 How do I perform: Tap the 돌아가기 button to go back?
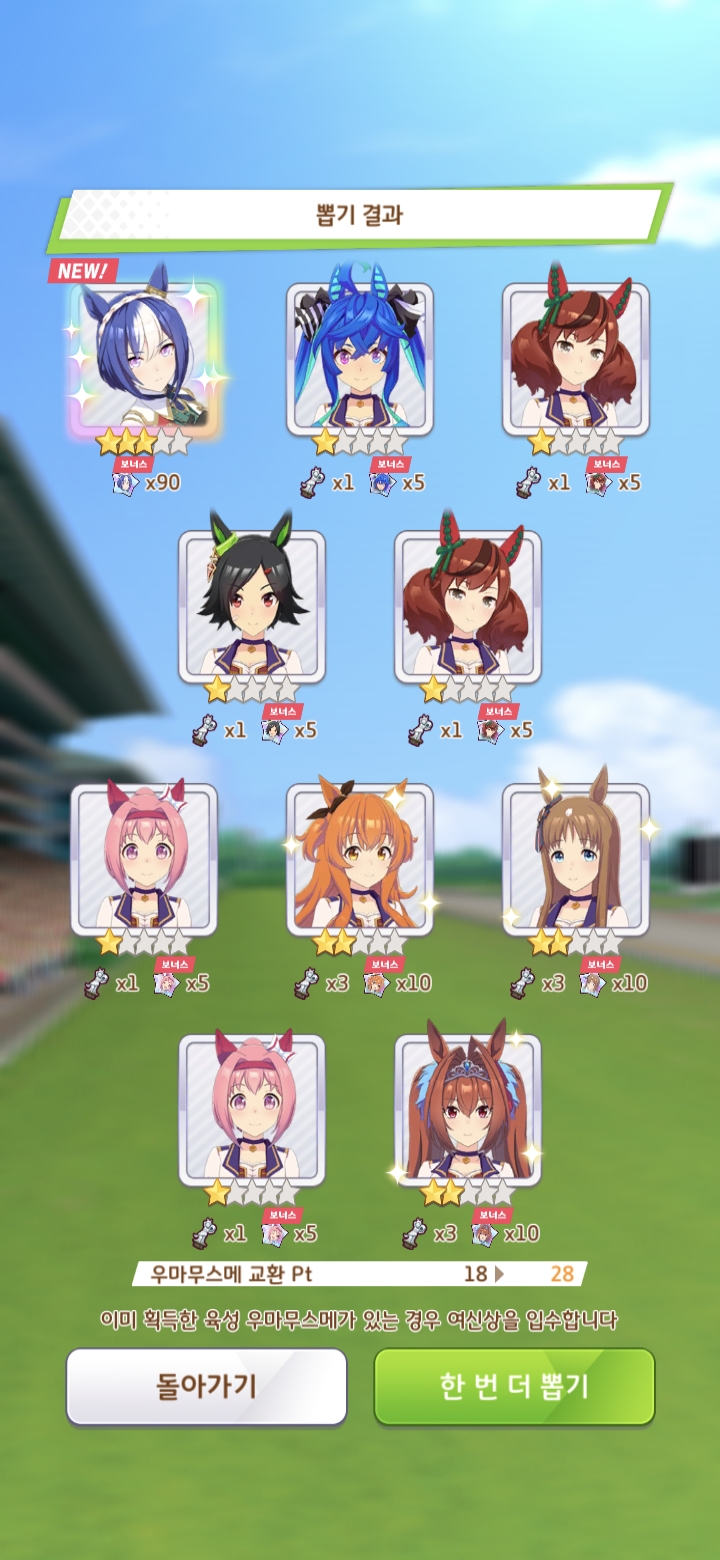tap(206, 1386)
